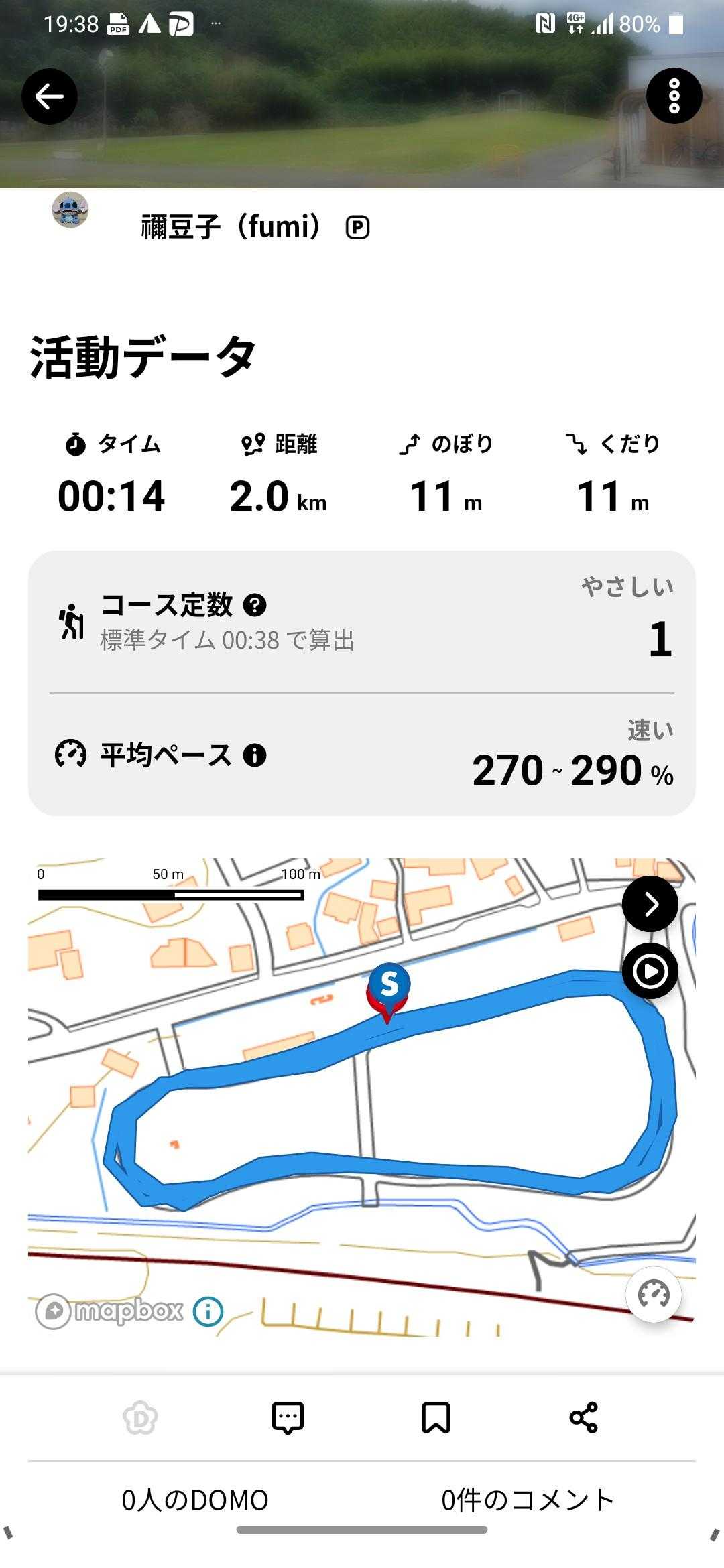Expand the map with the arrow button
This screenshot has width=724, height=1568.
[x=650, y=904]
